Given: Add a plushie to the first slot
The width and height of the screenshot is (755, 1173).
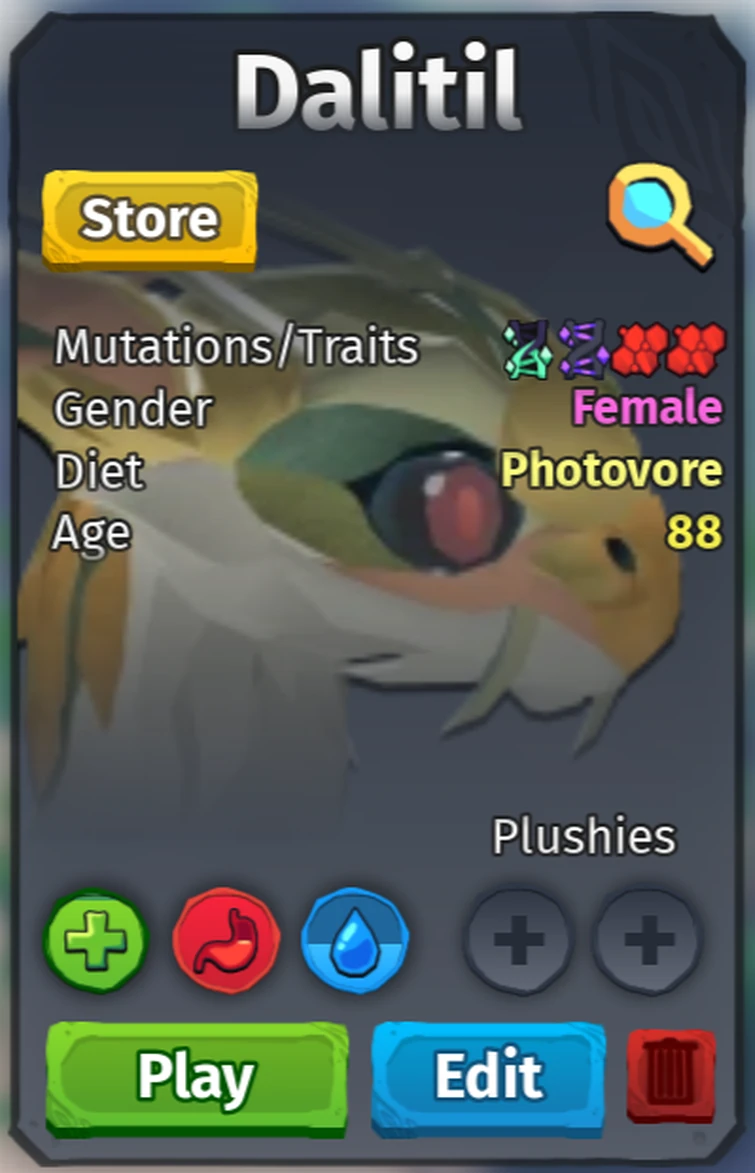Looking at the screenshot, I should [518, 941].
